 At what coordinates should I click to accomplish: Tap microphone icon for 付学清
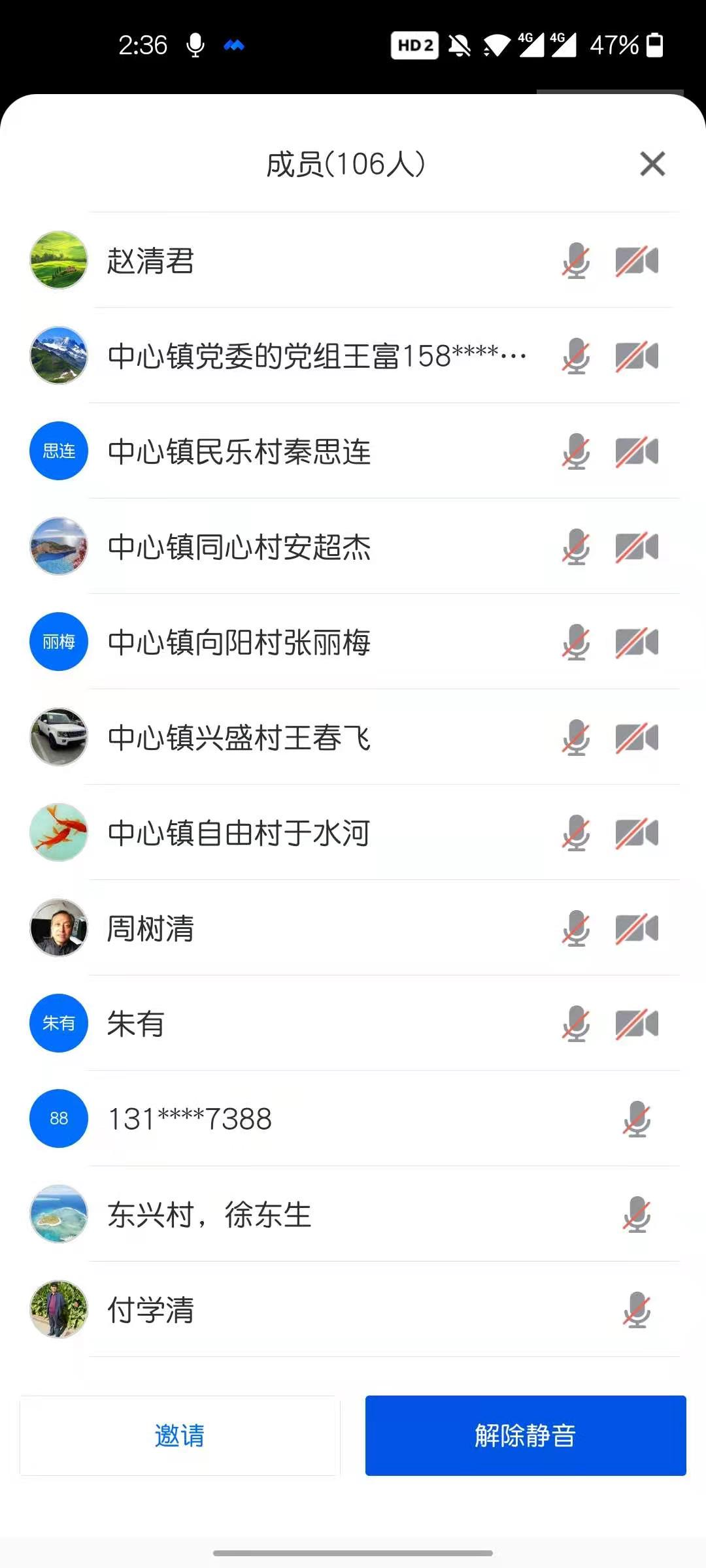click(x=637, y=1310)
